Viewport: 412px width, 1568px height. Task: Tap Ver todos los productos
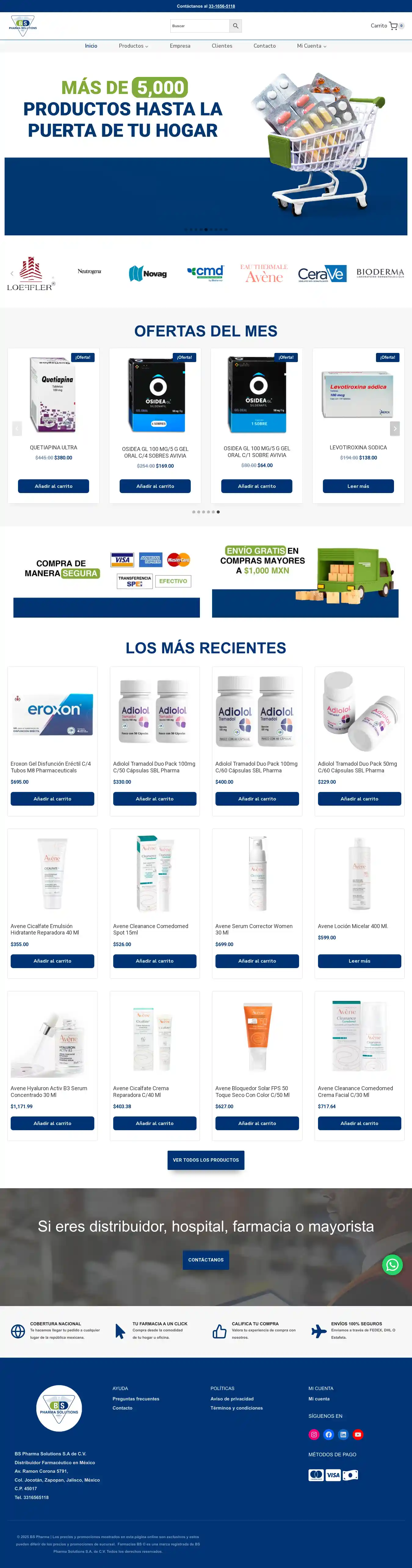[206, 1160]
